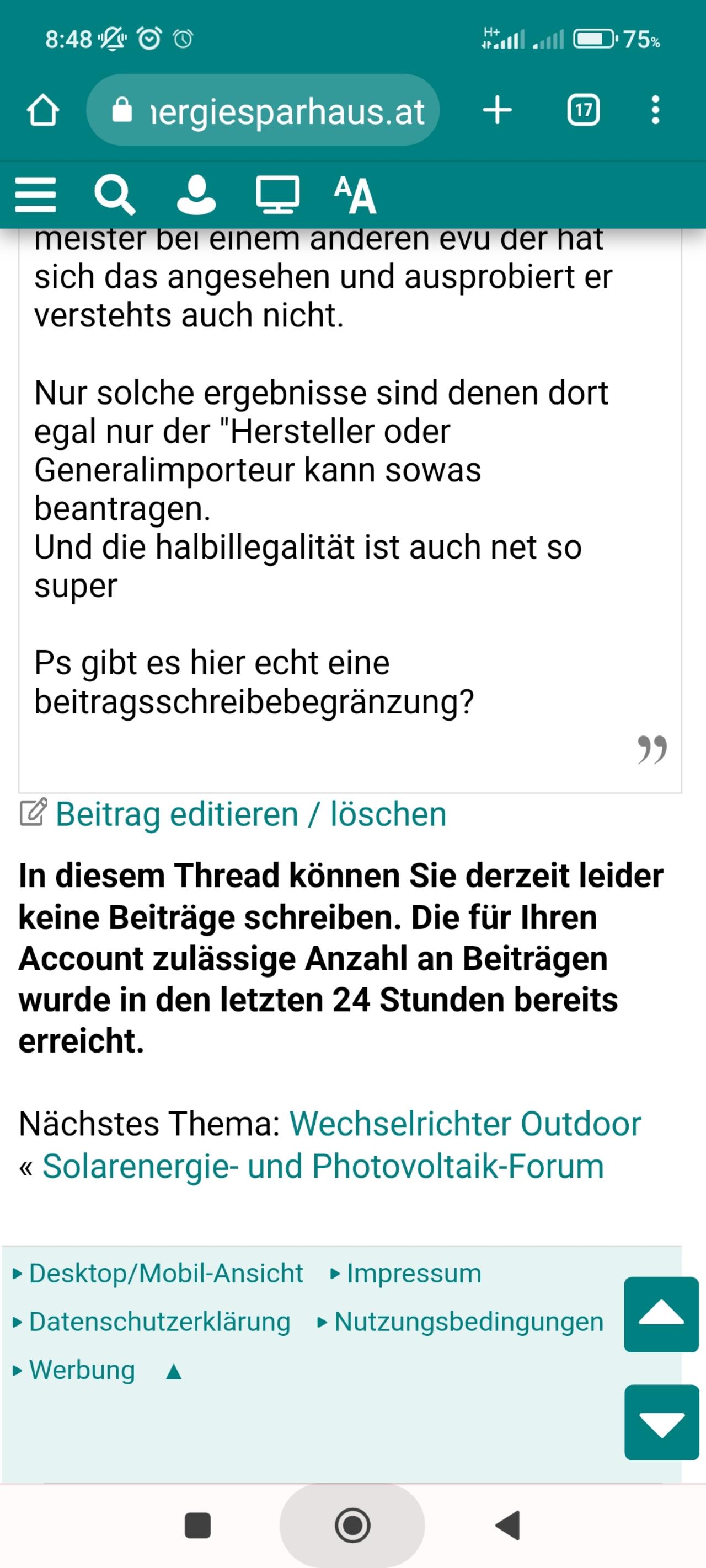Jump to page top with up arrow
The image size is (706, 1568).
661,1315
